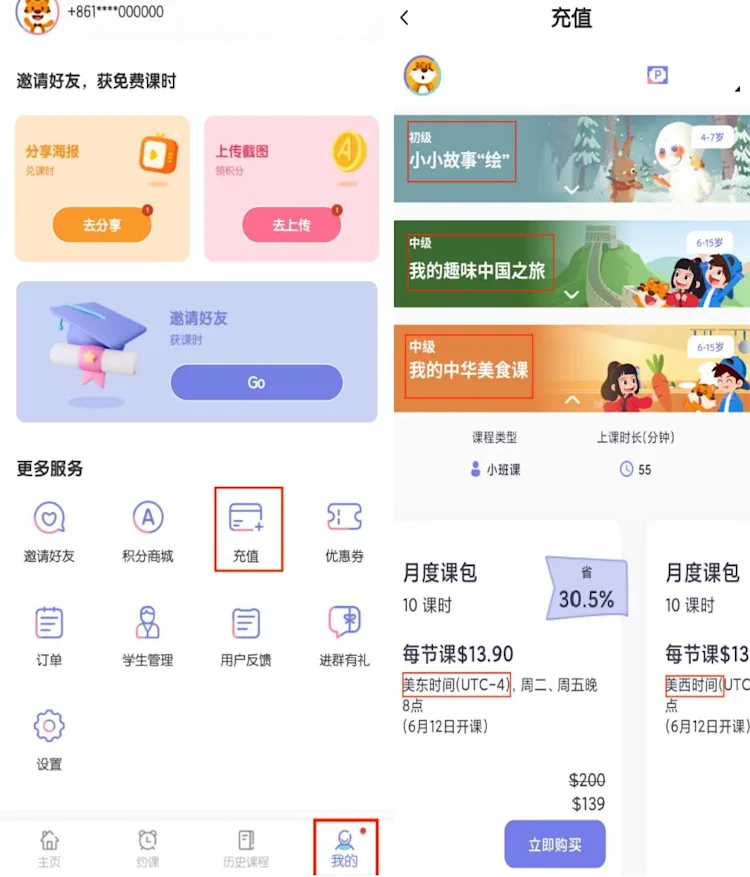Viewport: 750px width, 877px height.
Task: Tap 立即购买 for the $139 monthly package
Action: click(x=554, y=845)
